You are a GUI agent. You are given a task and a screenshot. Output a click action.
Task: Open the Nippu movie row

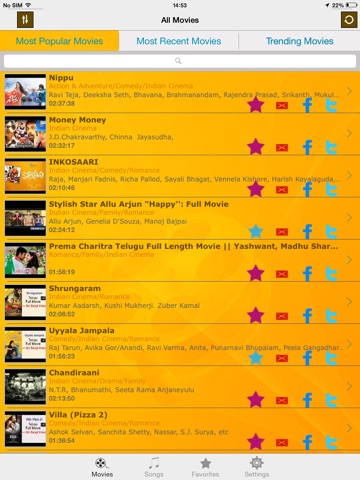(x=180, y=91)
